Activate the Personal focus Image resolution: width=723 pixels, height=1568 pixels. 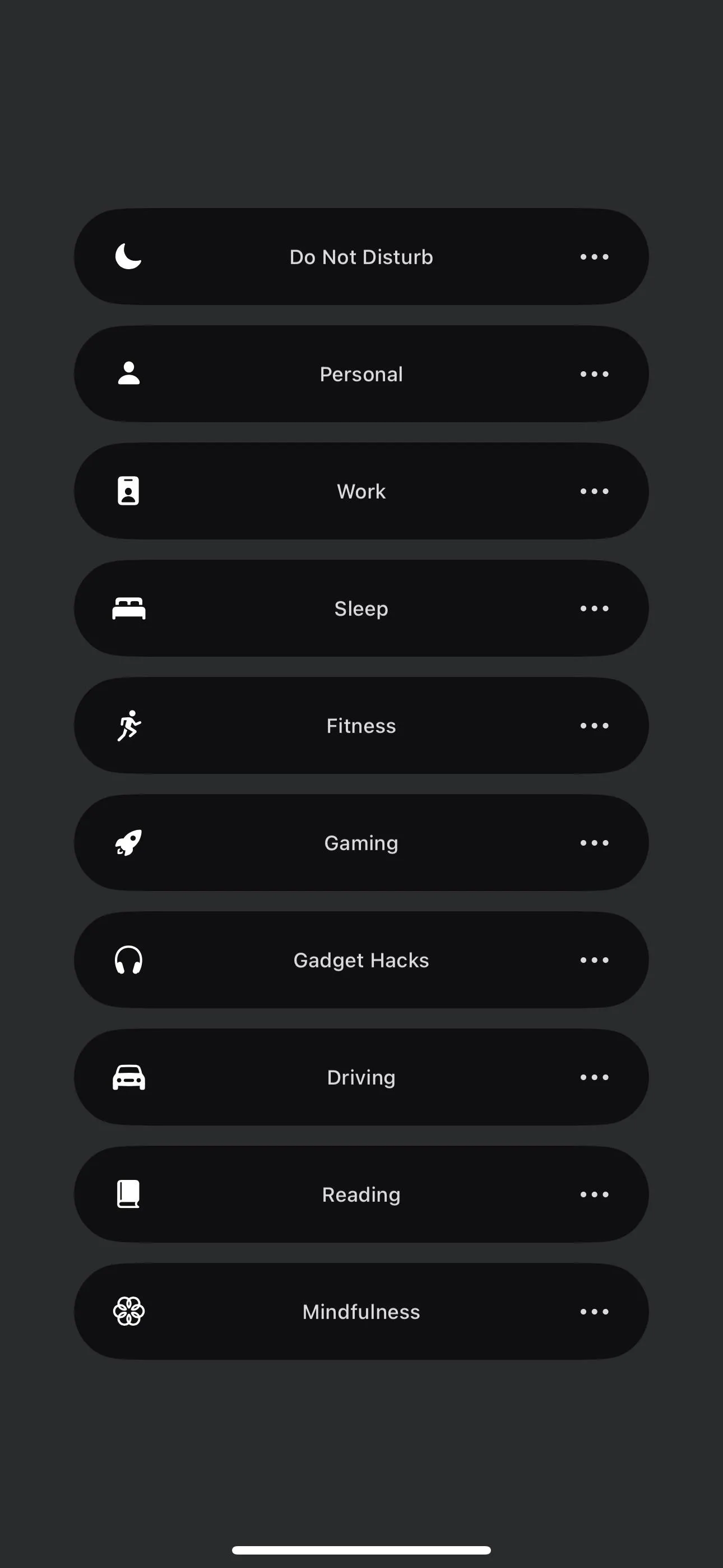[361, 373]
